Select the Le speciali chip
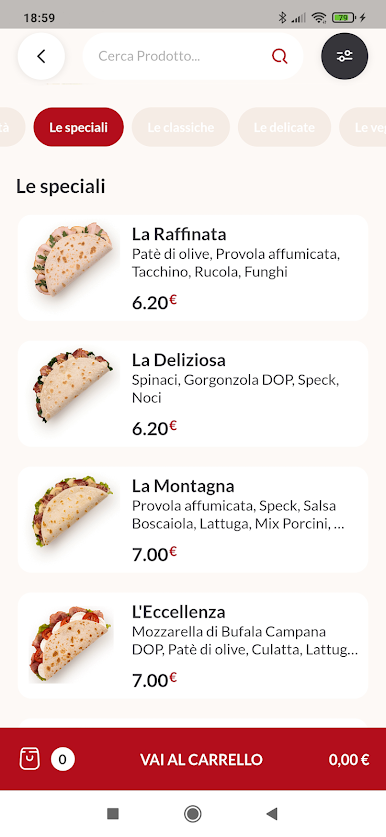This screenshot has height=837, width=386. [x=78, y=127]
